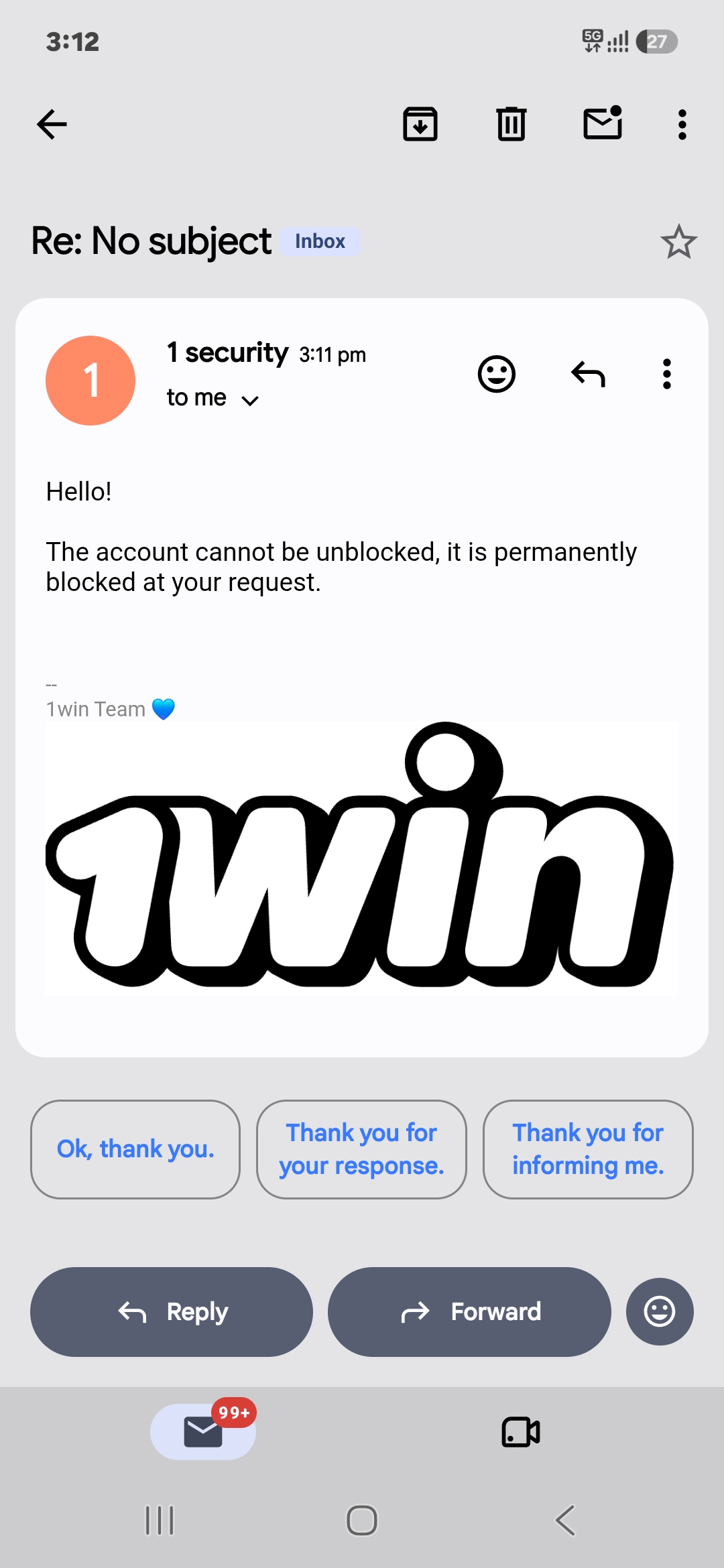Delete this email with trash icon
Image resolution: width=724 pixels, height=1568 pixels.
(511, 125)
